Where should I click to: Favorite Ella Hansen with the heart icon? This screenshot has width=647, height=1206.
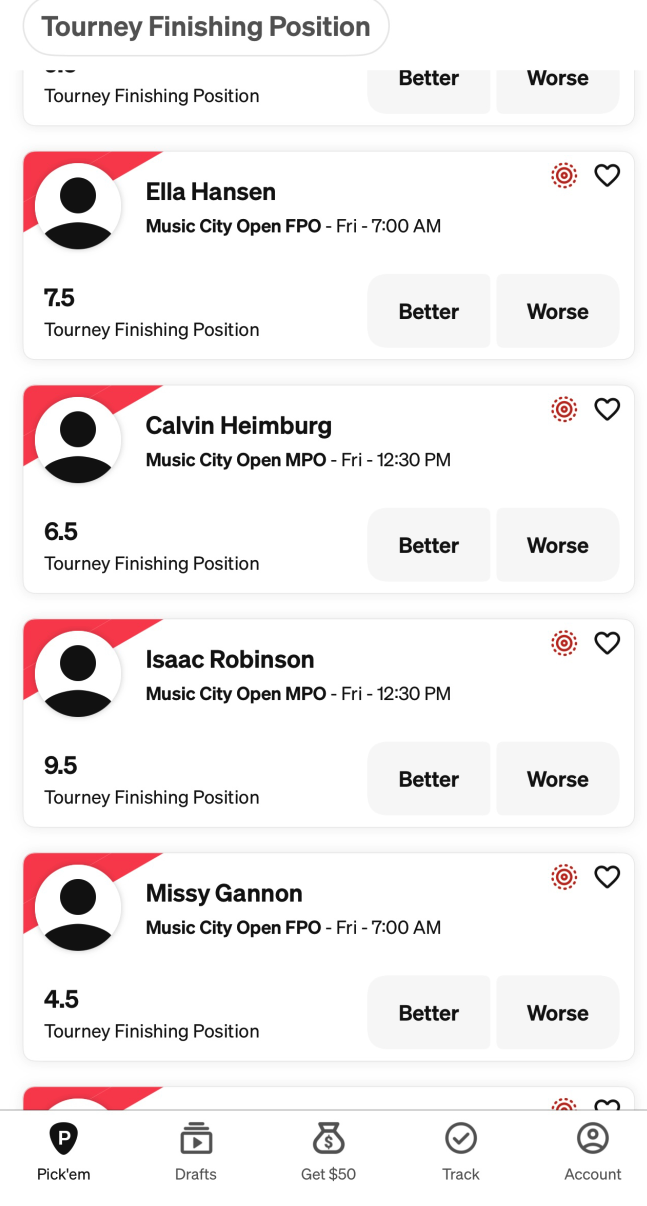[x=607, y=176]
